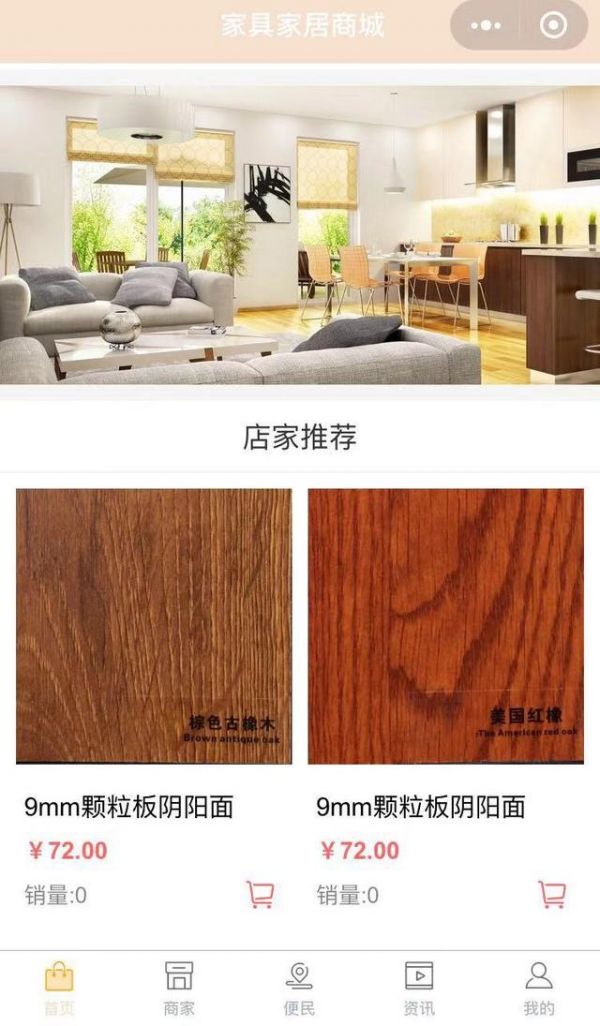Switch to the 首页 tab
Screen dimensions: 600x1026
pyautogui.click(x=59, y=988)
